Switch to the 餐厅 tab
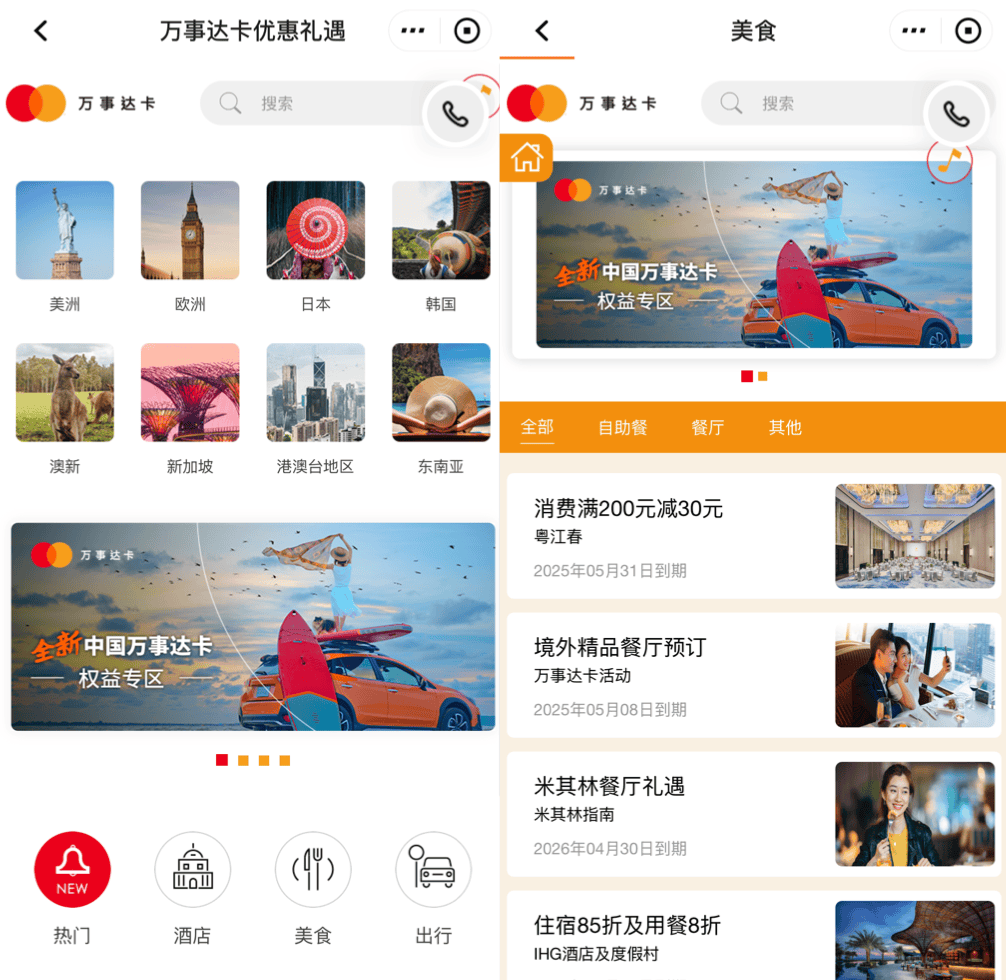 point(707,428)
